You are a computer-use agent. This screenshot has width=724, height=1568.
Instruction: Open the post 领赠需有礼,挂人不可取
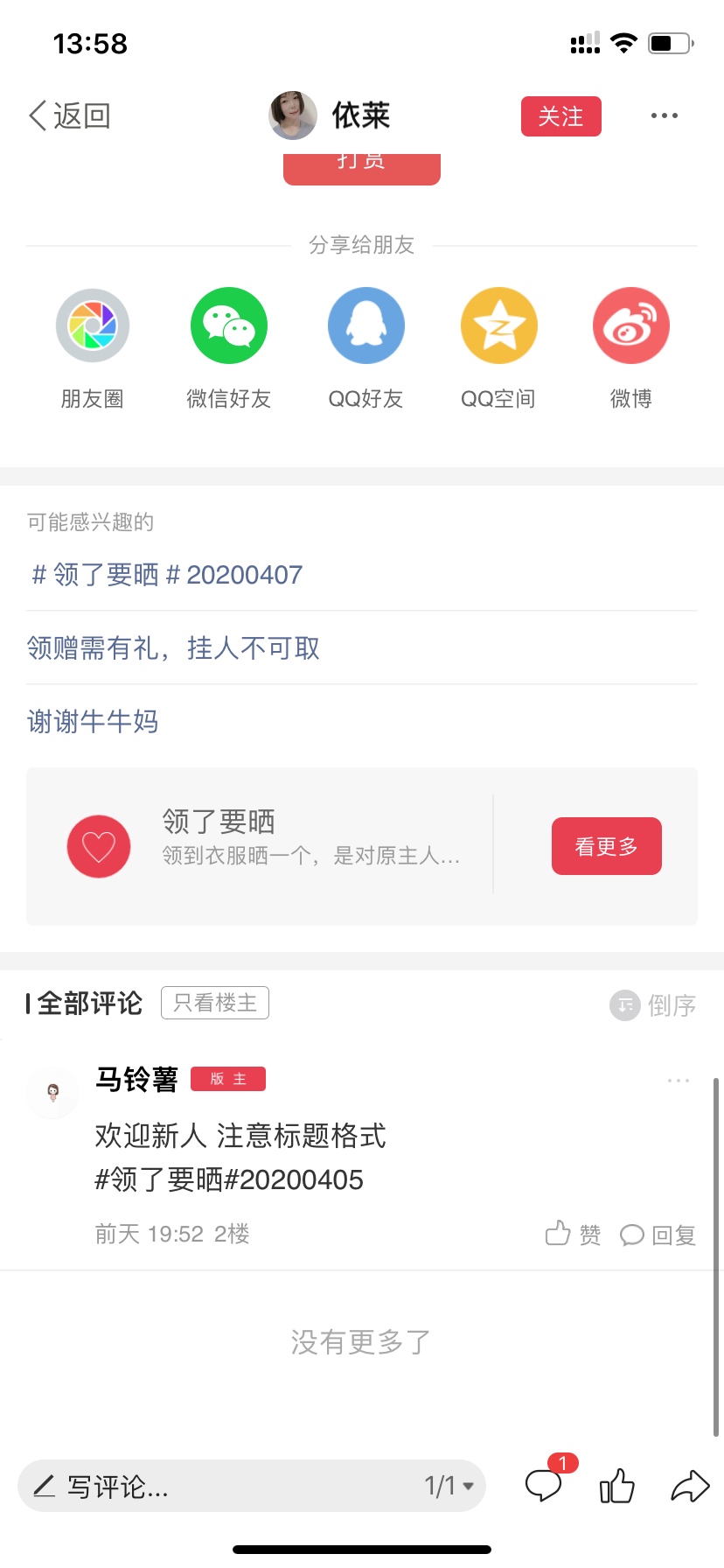(x=174, y=648)
